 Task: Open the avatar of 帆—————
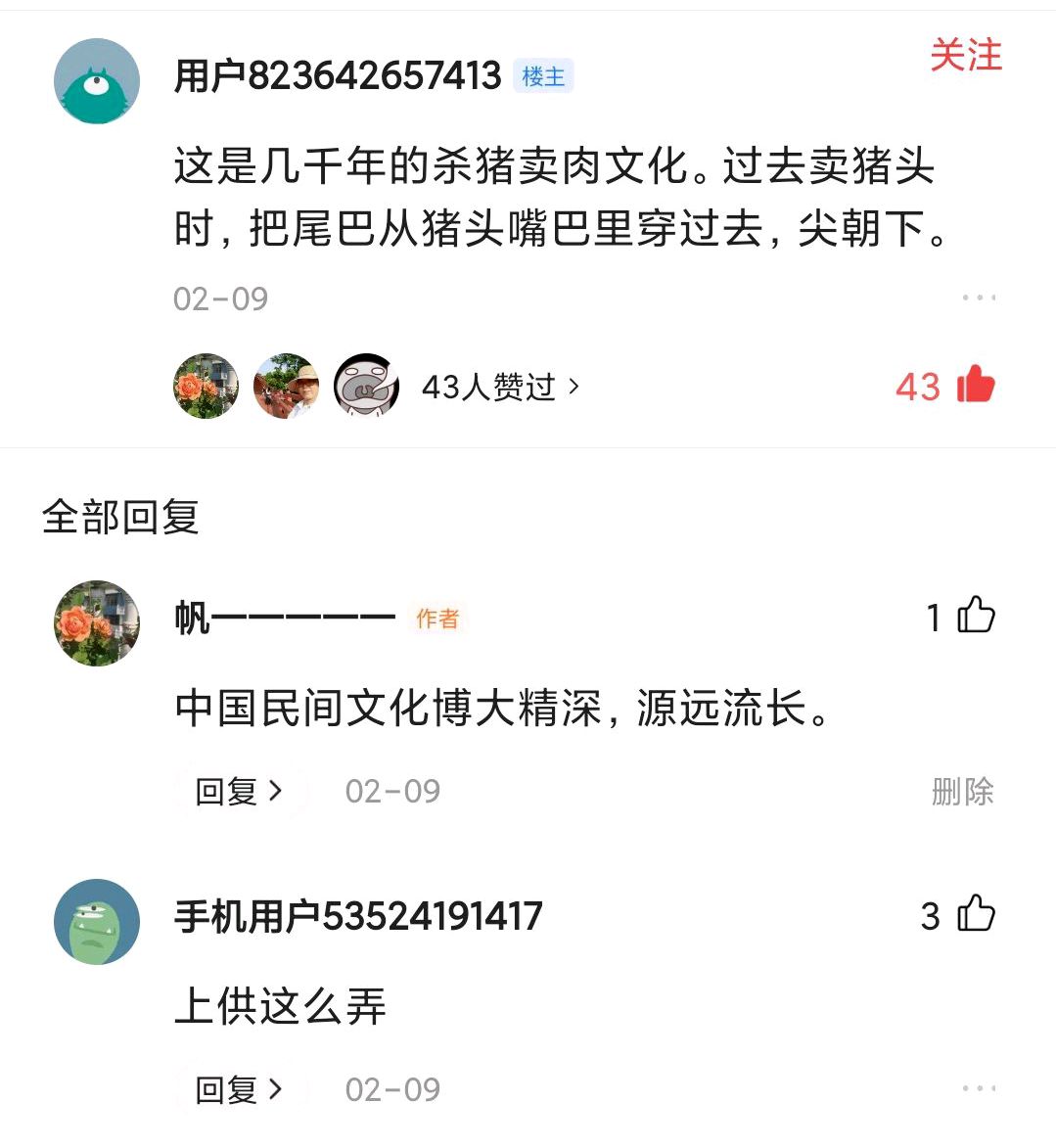95,623
